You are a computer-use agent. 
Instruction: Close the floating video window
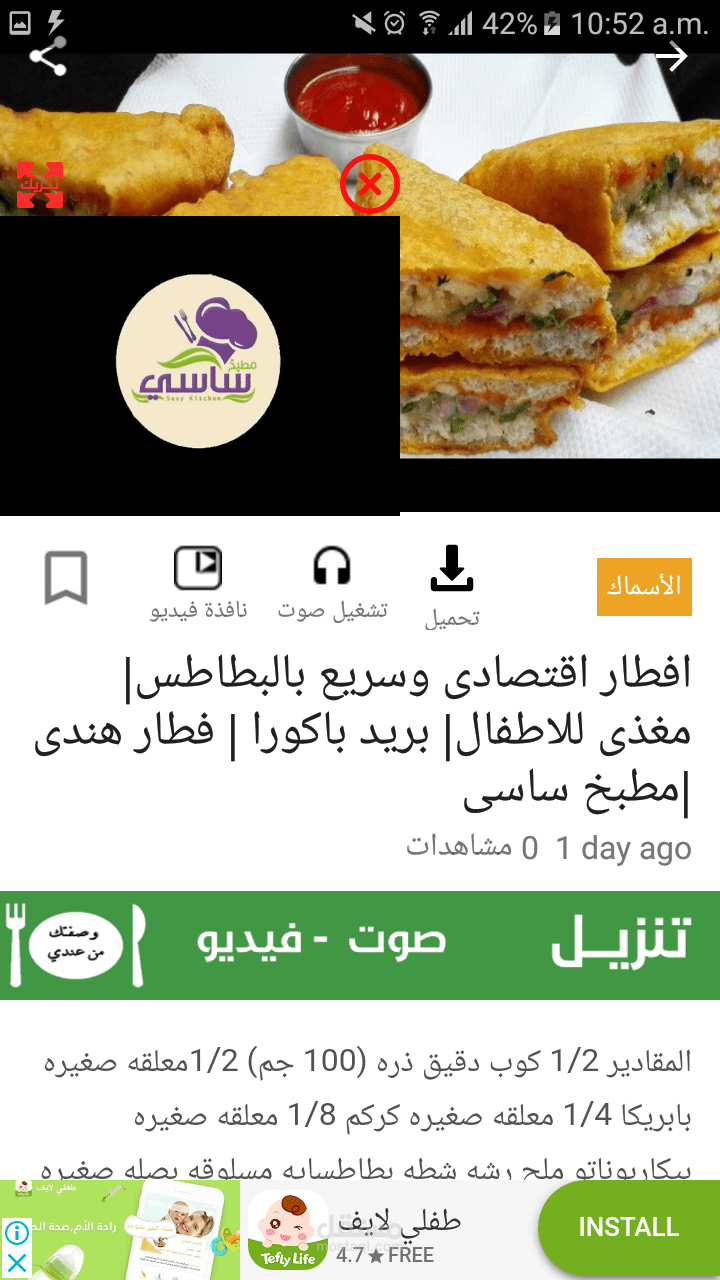click(x=369, y=185)
